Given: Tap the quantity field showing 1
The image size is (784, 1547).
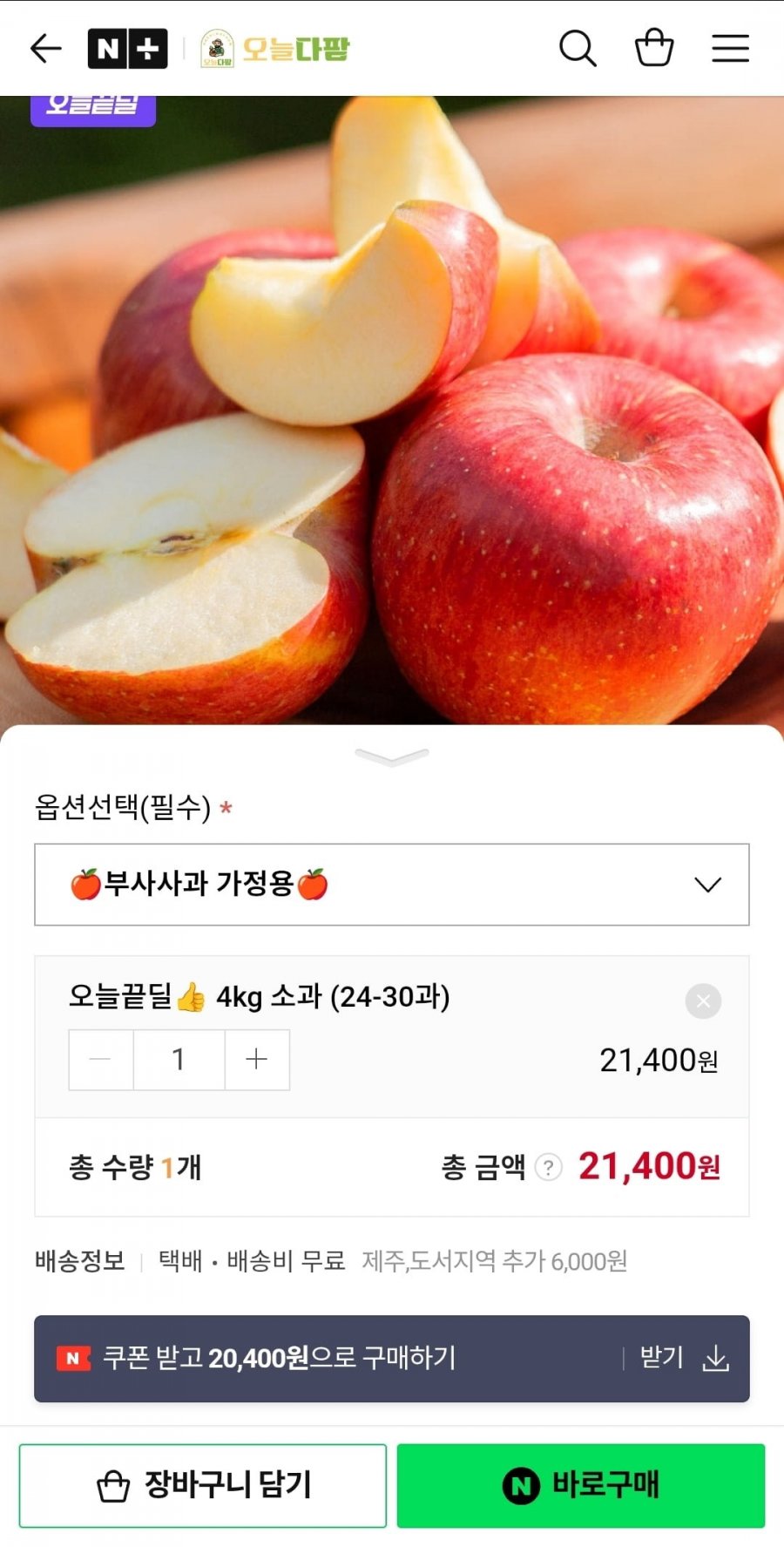Looking at the screenshot, I should click(179, 1060).
